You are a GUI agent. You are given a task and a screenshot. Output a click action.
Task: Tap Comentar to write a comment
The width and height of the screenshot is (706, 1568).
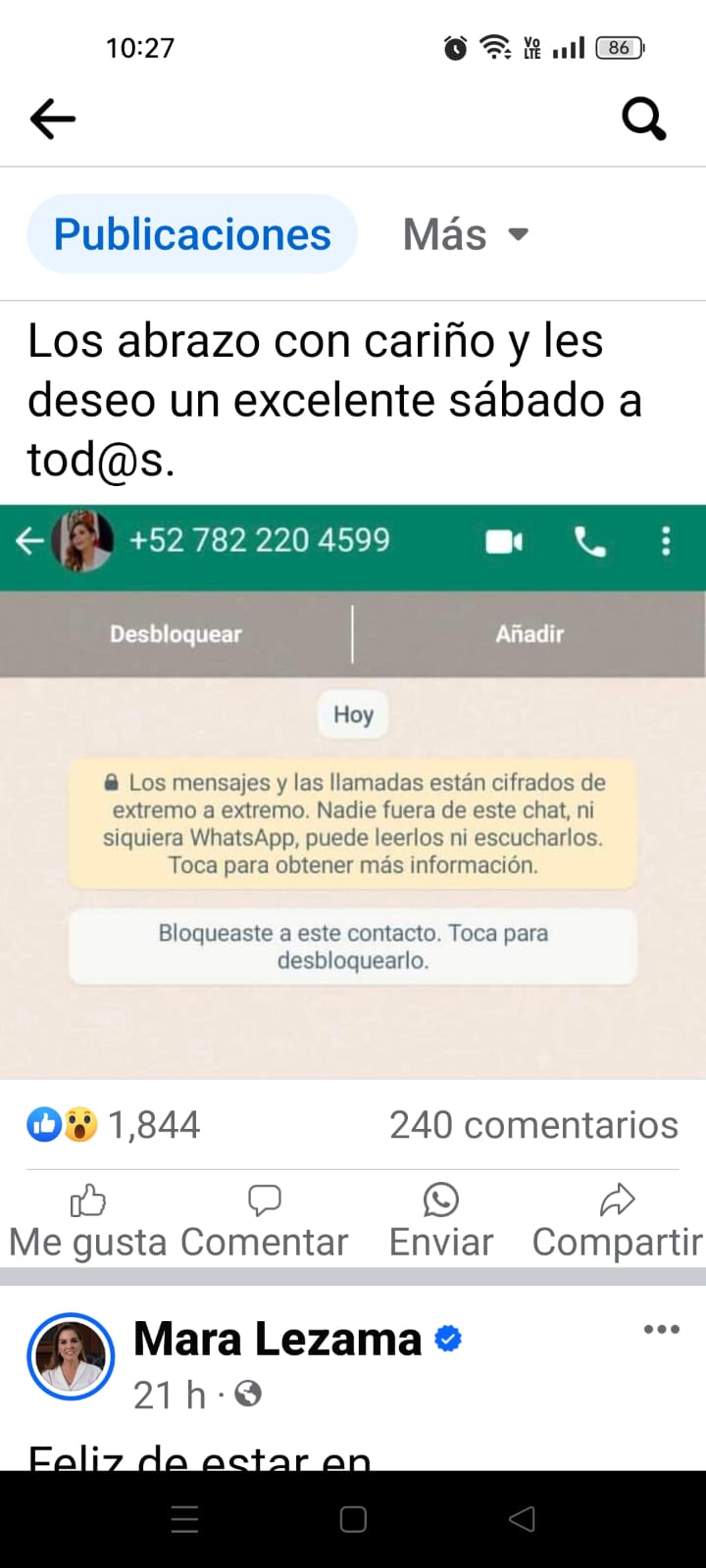click(265, 1221)
